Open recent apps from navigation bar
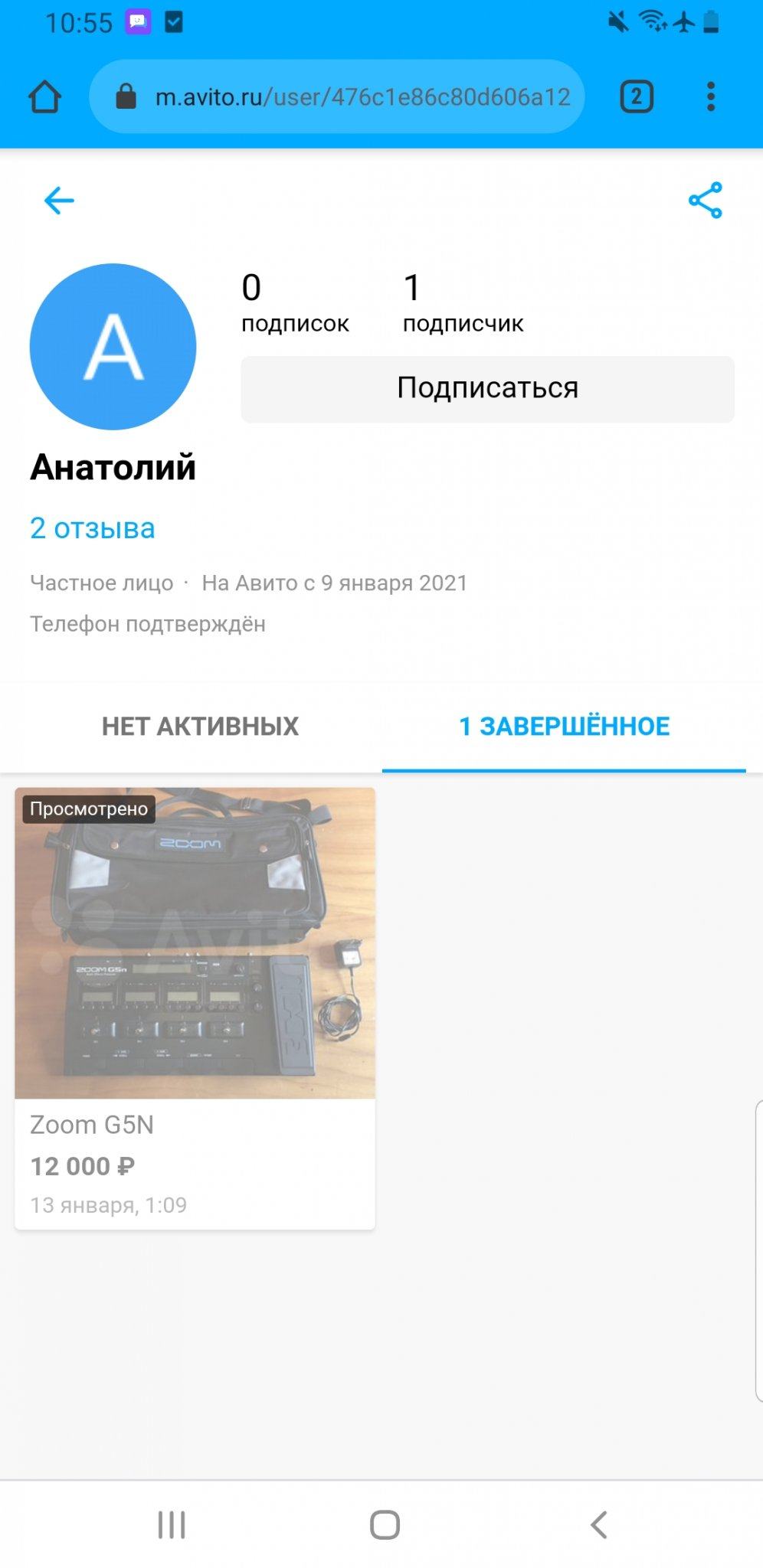Screen dimensions: 763x1568 point(172,1524)
